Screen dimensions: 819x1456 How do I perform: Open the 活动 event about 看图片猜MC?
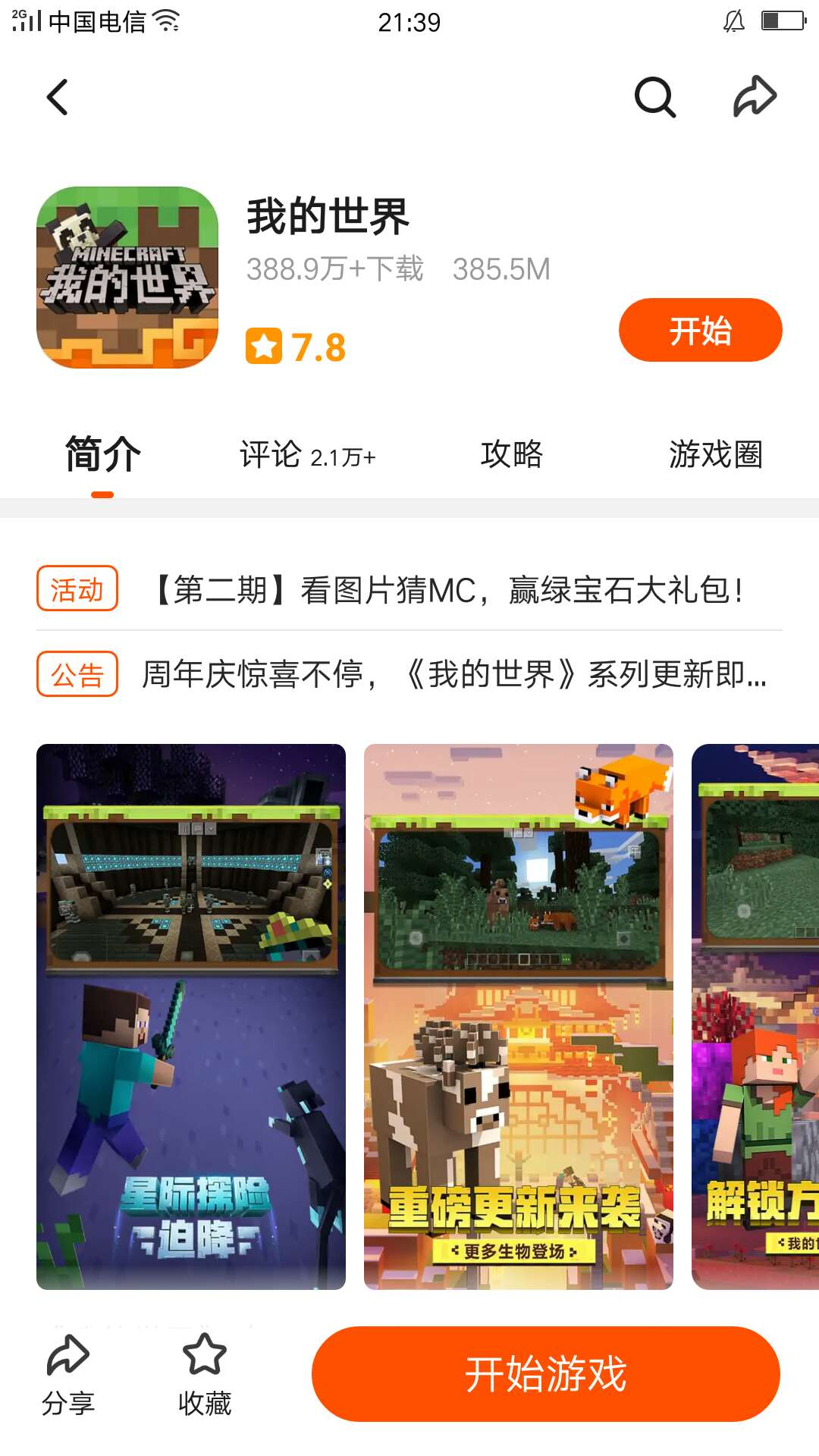point(447,590)
